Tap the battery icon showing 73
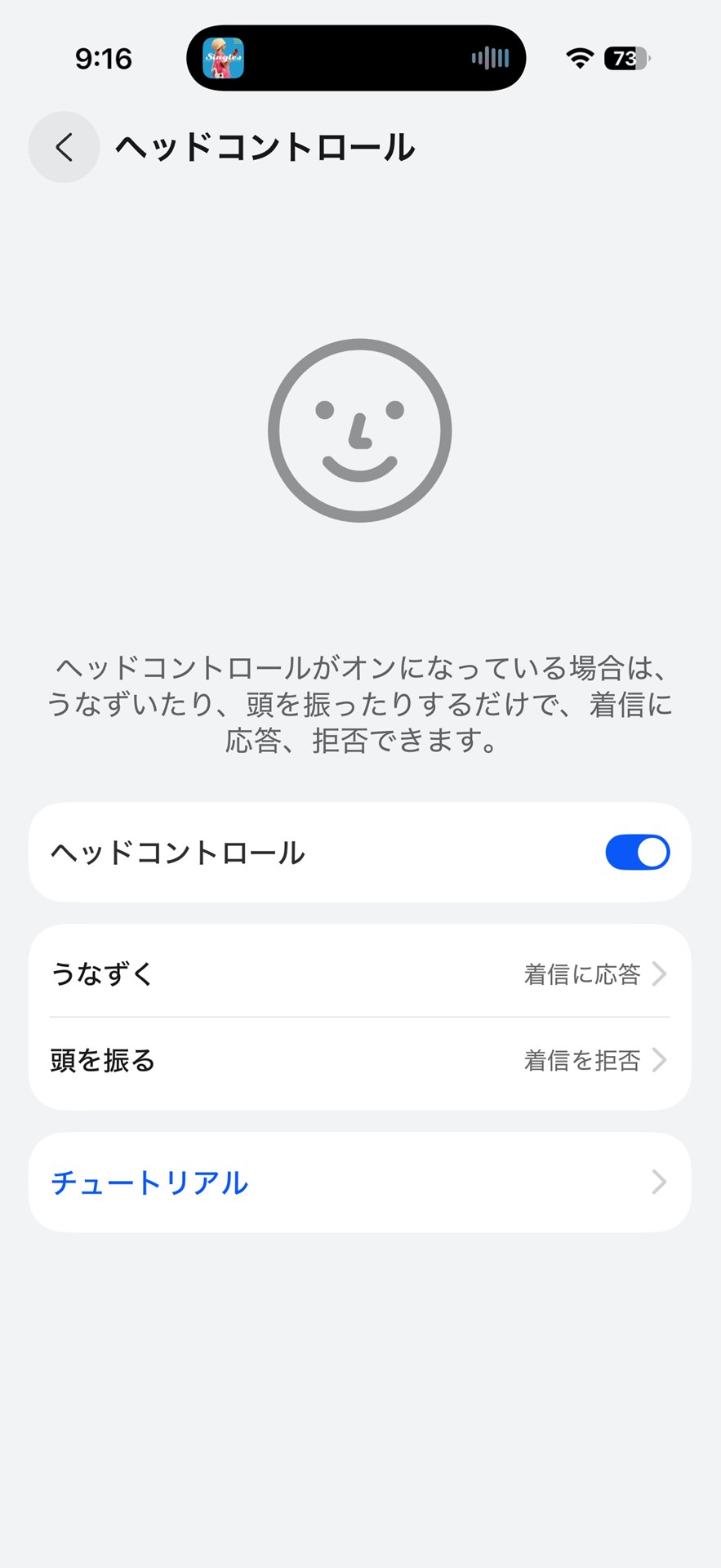Screen dimensions: 721x1568 (x=625, y=59)
